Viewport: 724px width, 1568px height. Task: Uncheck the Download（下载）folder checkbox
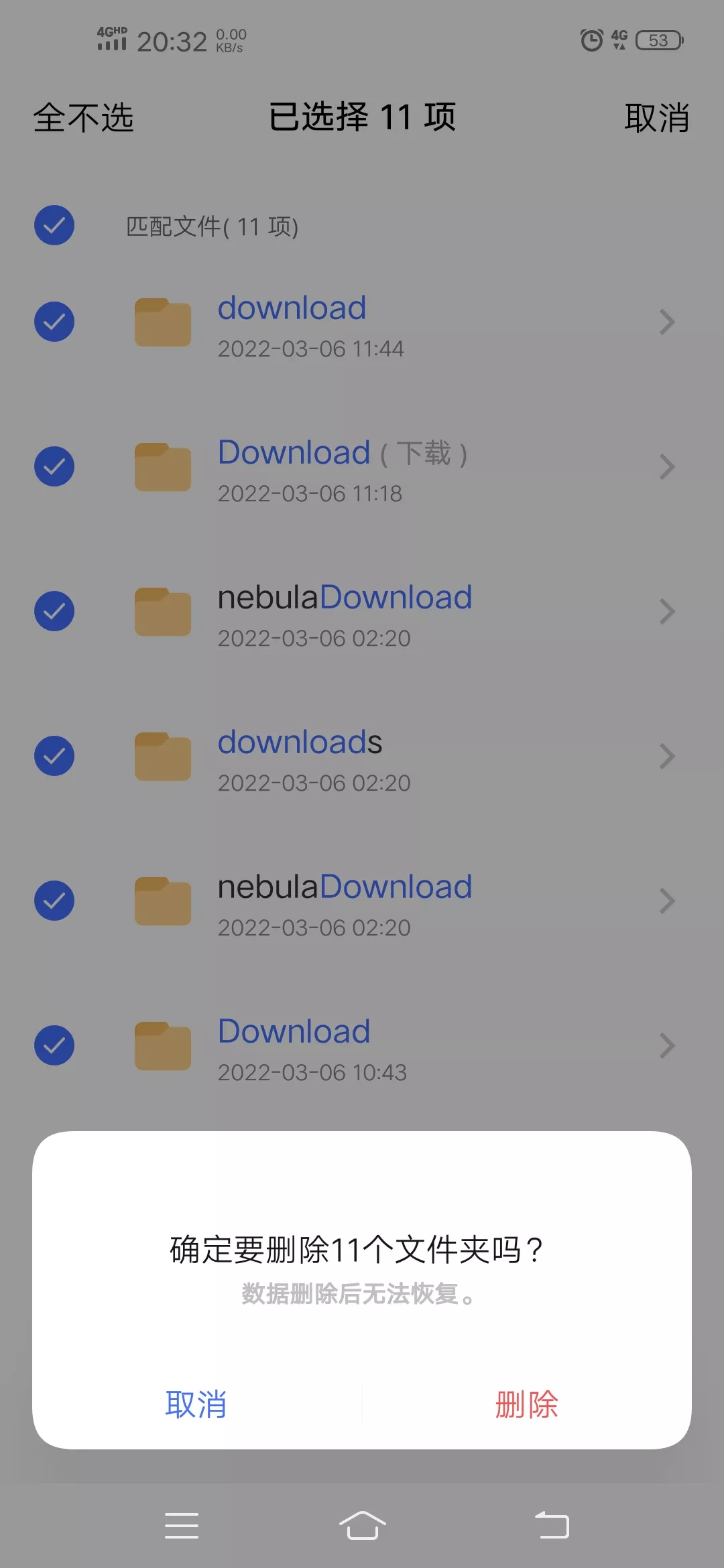tap(54, 466)
